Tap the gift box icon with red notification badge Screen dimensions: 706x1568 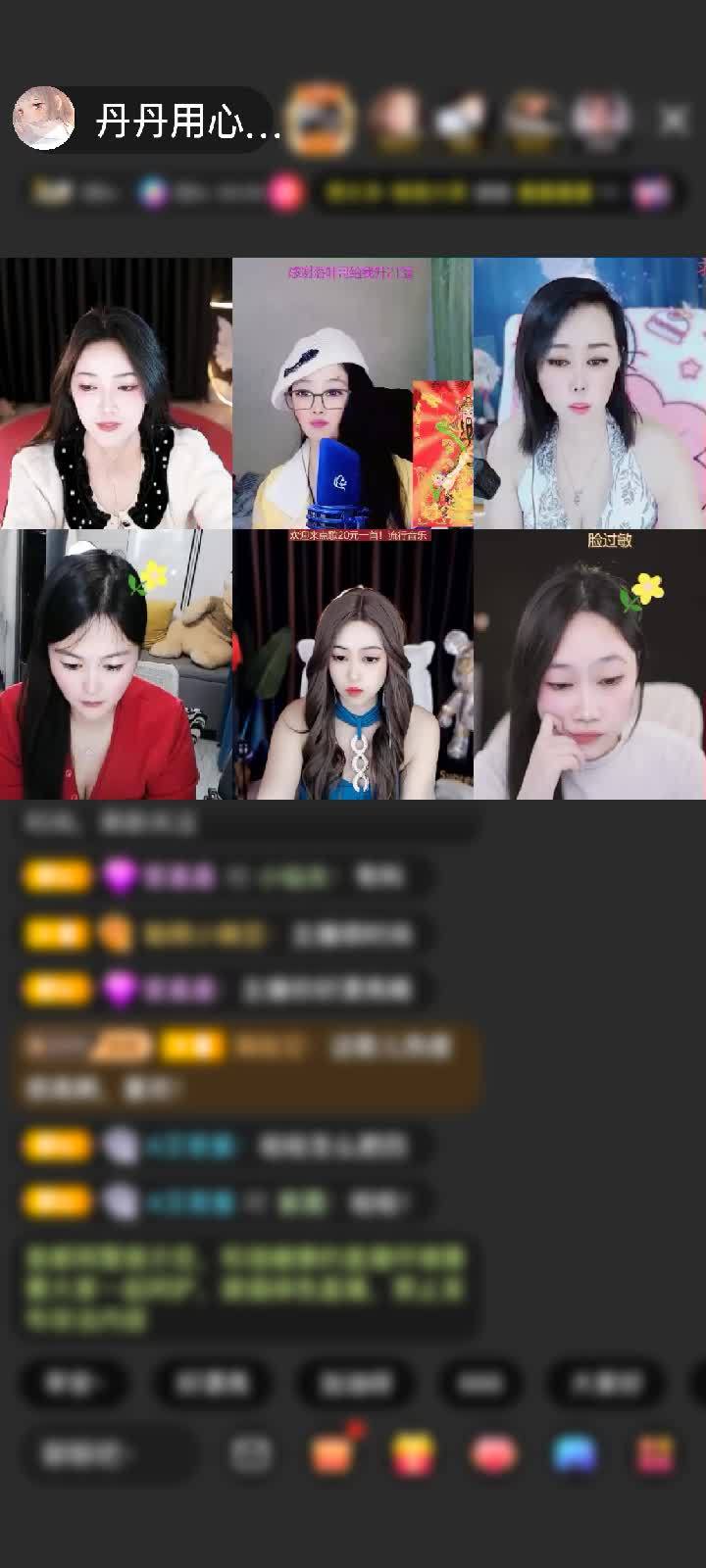point(329,1457)
